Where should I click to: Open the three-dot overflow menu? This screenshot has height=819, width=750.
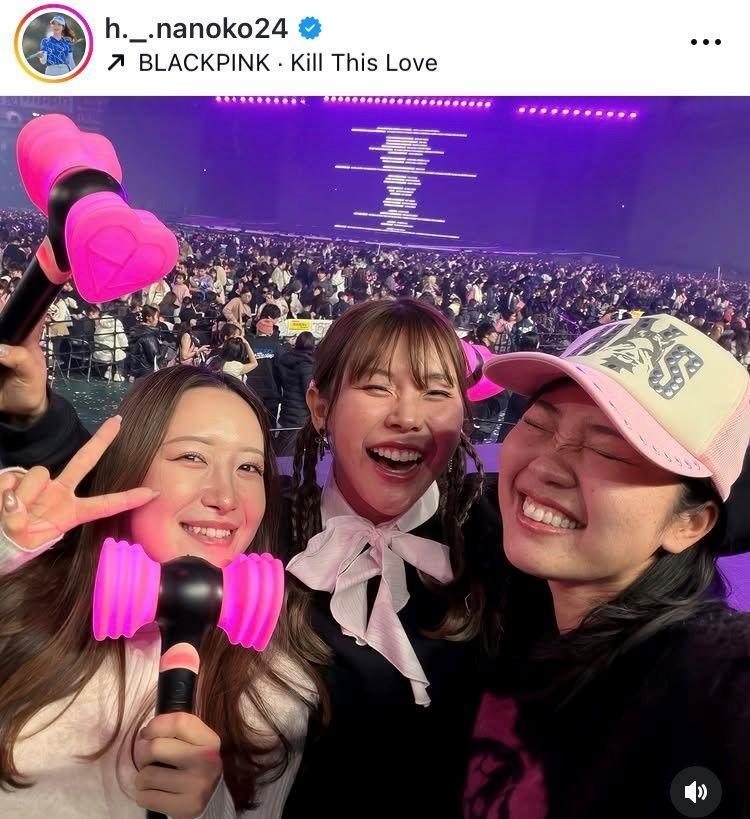(x=705, y=42)
